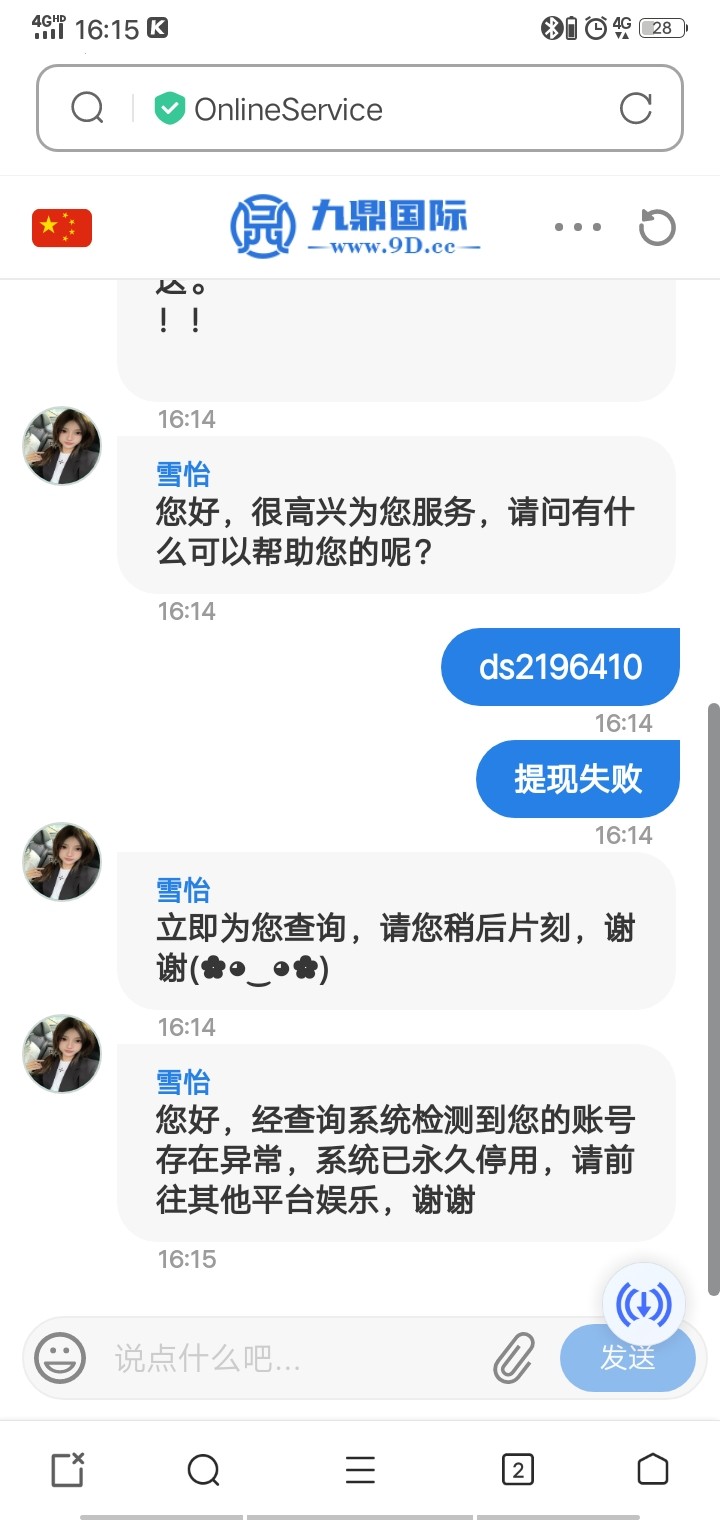This screenshot has height=1520, width=720.
Task: Change language via the China flag
Action: tap(62, 228)
